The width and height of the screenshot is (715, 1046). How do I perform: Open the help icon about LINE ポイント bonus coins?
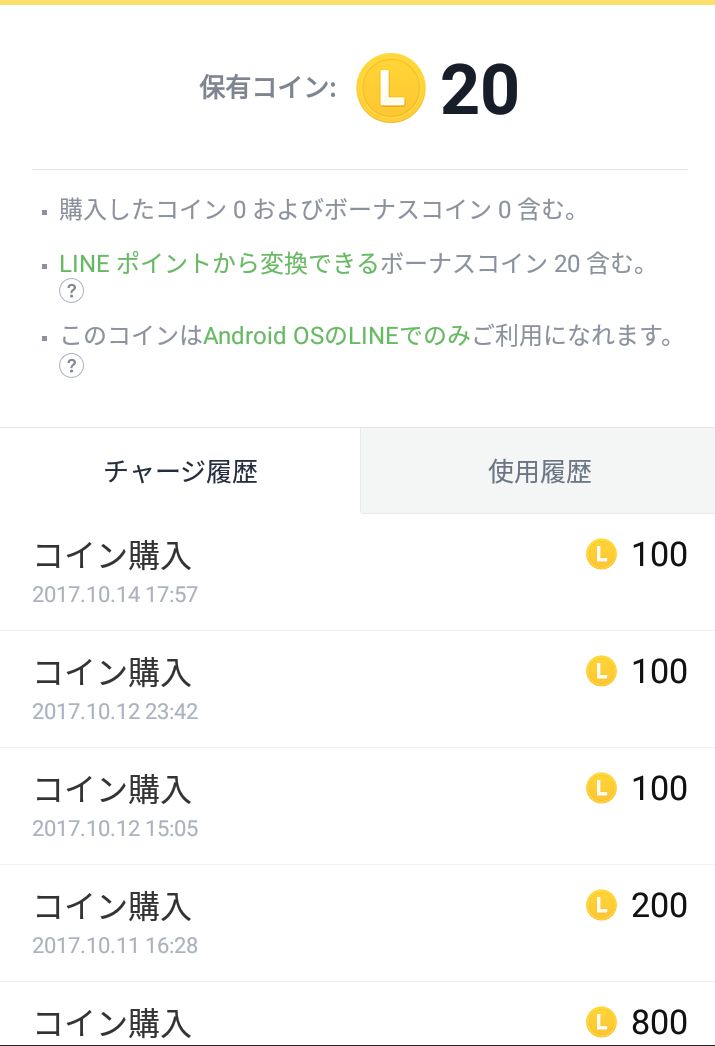pos(71,292)
